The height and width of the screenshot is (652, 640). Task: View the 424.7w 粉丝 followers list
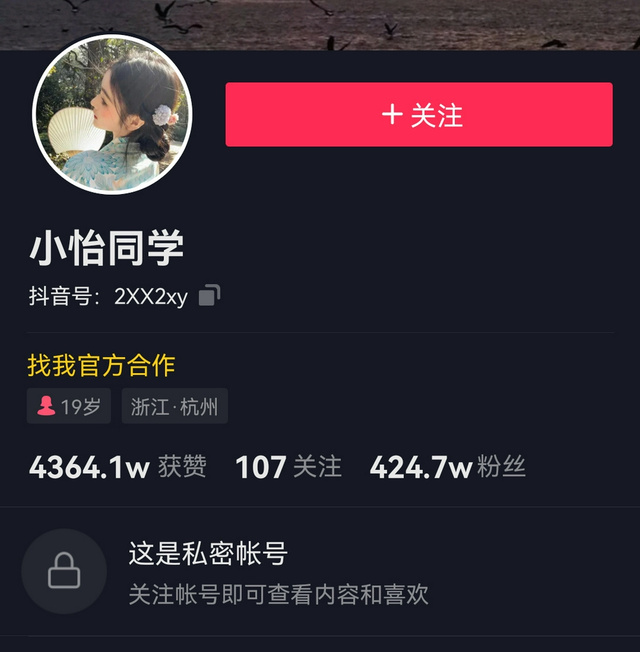click(x=447, y=466)
